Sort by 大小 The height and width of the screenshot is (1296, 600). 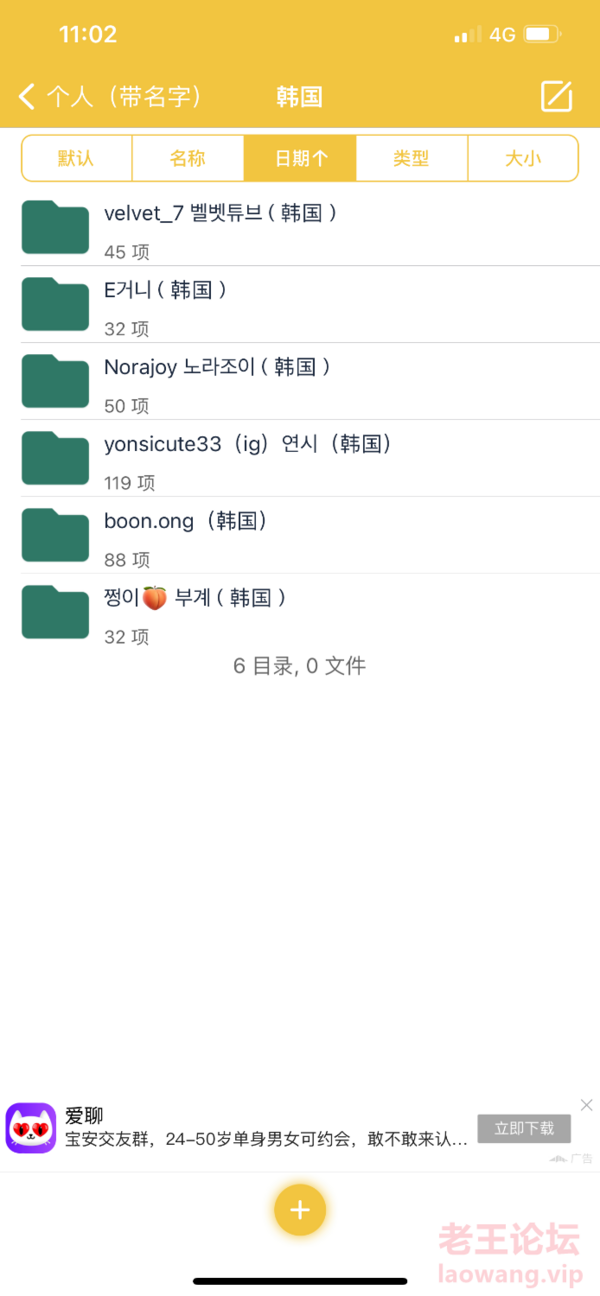click(x=523, y=158)
